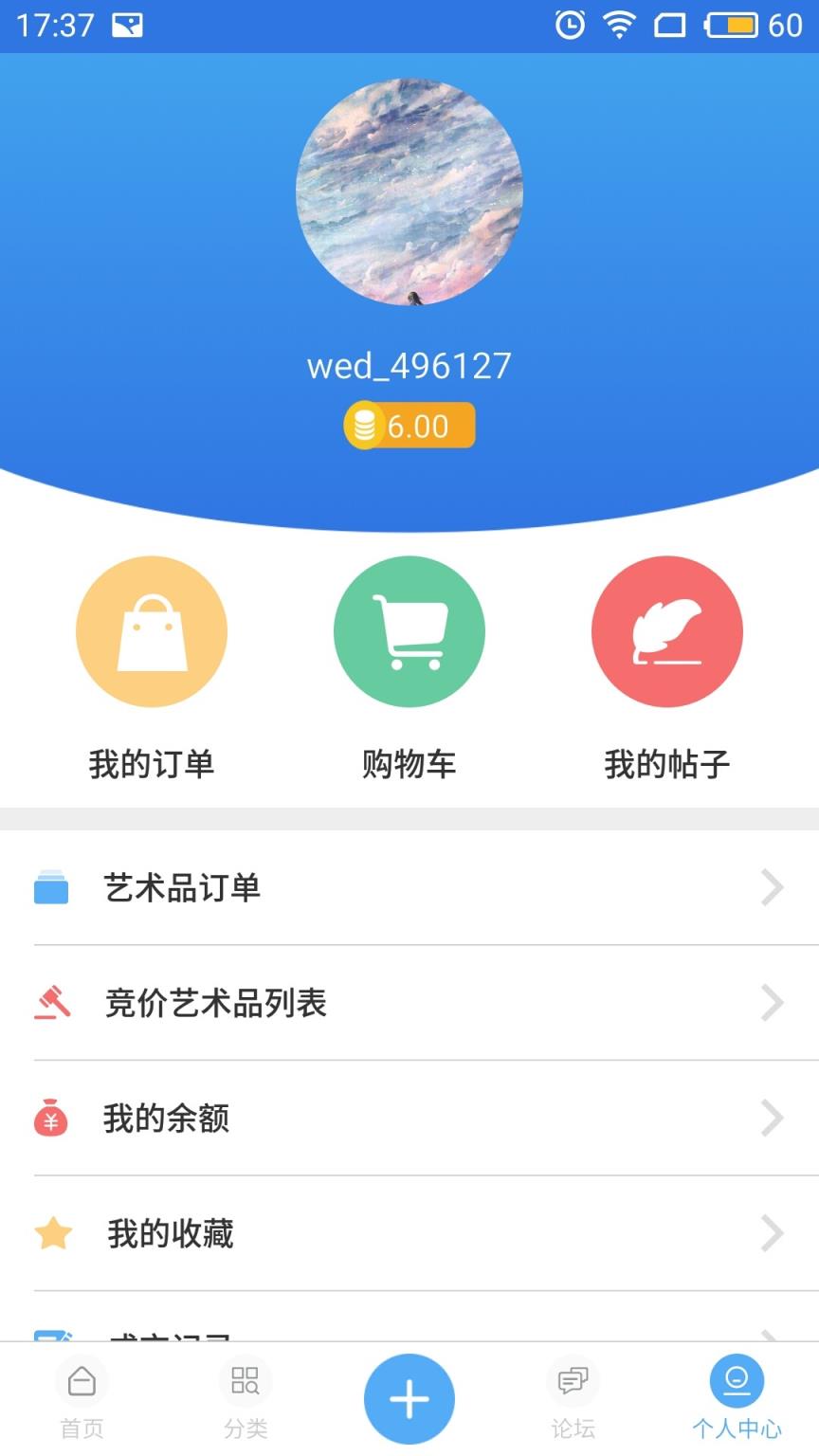Open the green 购物车 shopping cart icon
The height and width of the screenshot is (1456, 819).
tap(409, 631)
